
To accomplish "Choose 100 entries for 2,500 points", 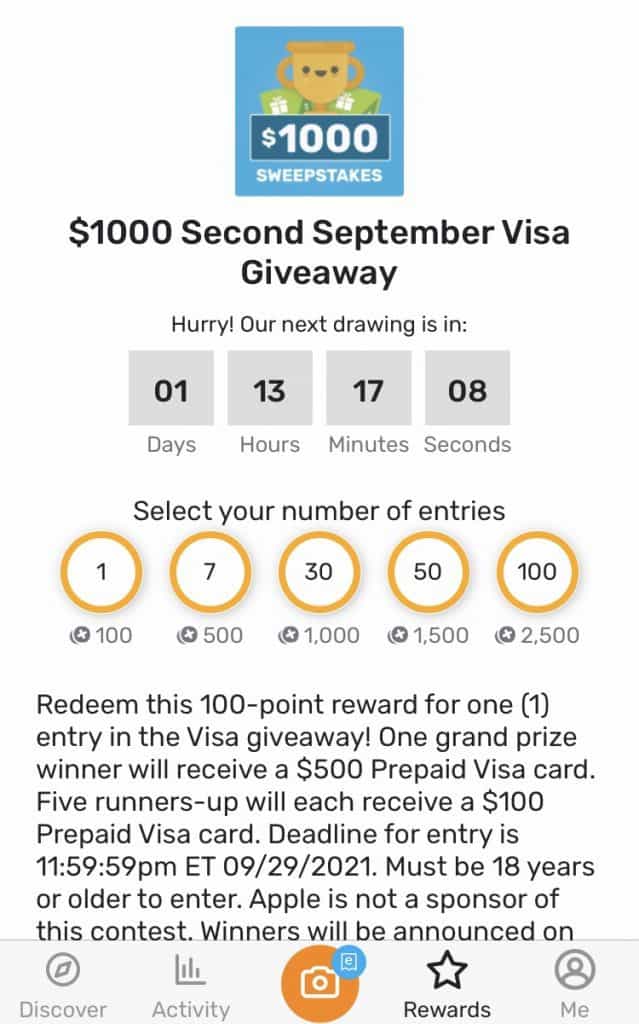I will coord(537,572).
